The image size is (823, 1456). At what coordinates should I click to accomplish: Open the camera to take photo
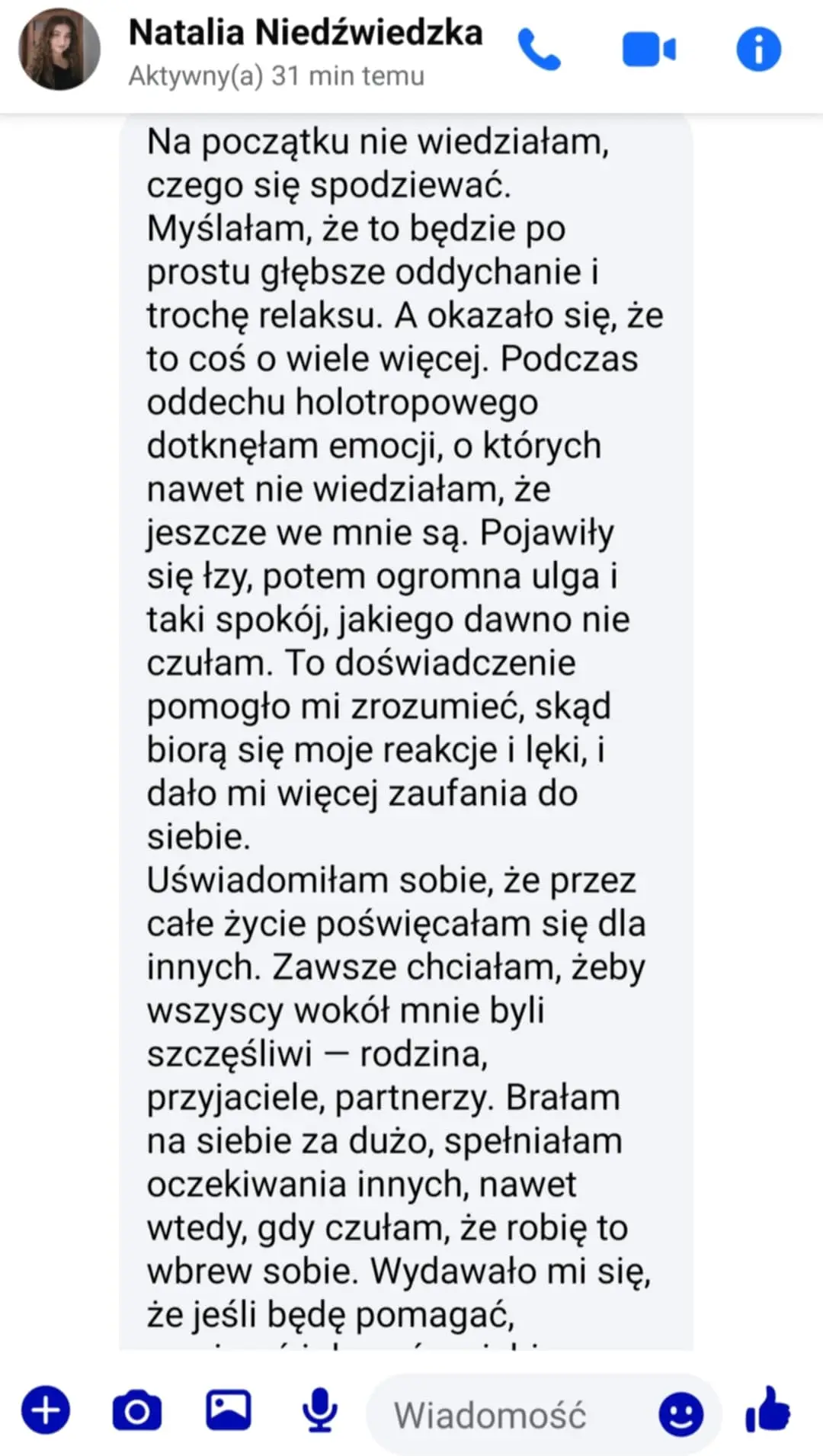(137, 1411)
